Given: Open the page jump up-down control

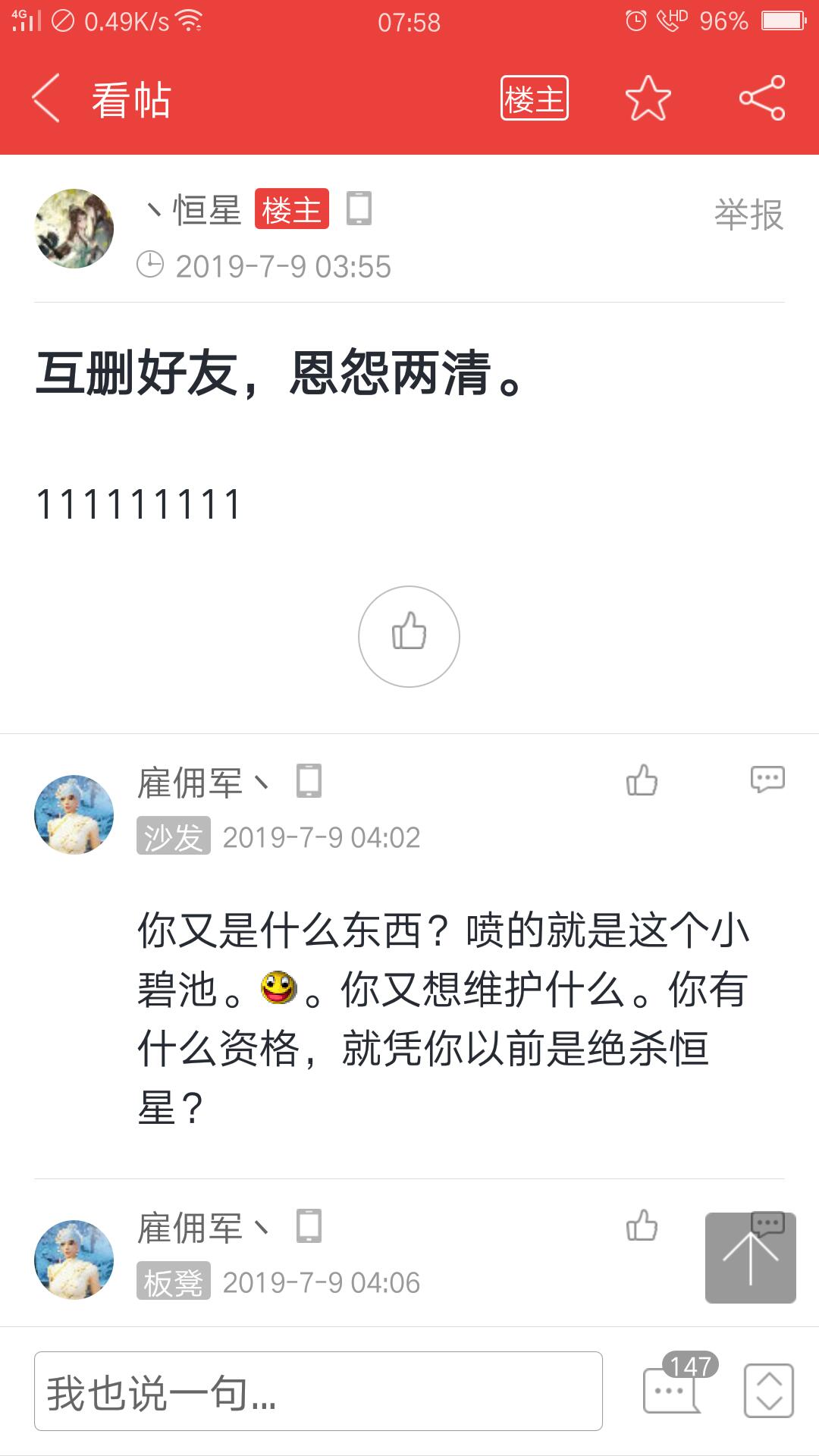Looking at the screenshot, I should 768,1390.
